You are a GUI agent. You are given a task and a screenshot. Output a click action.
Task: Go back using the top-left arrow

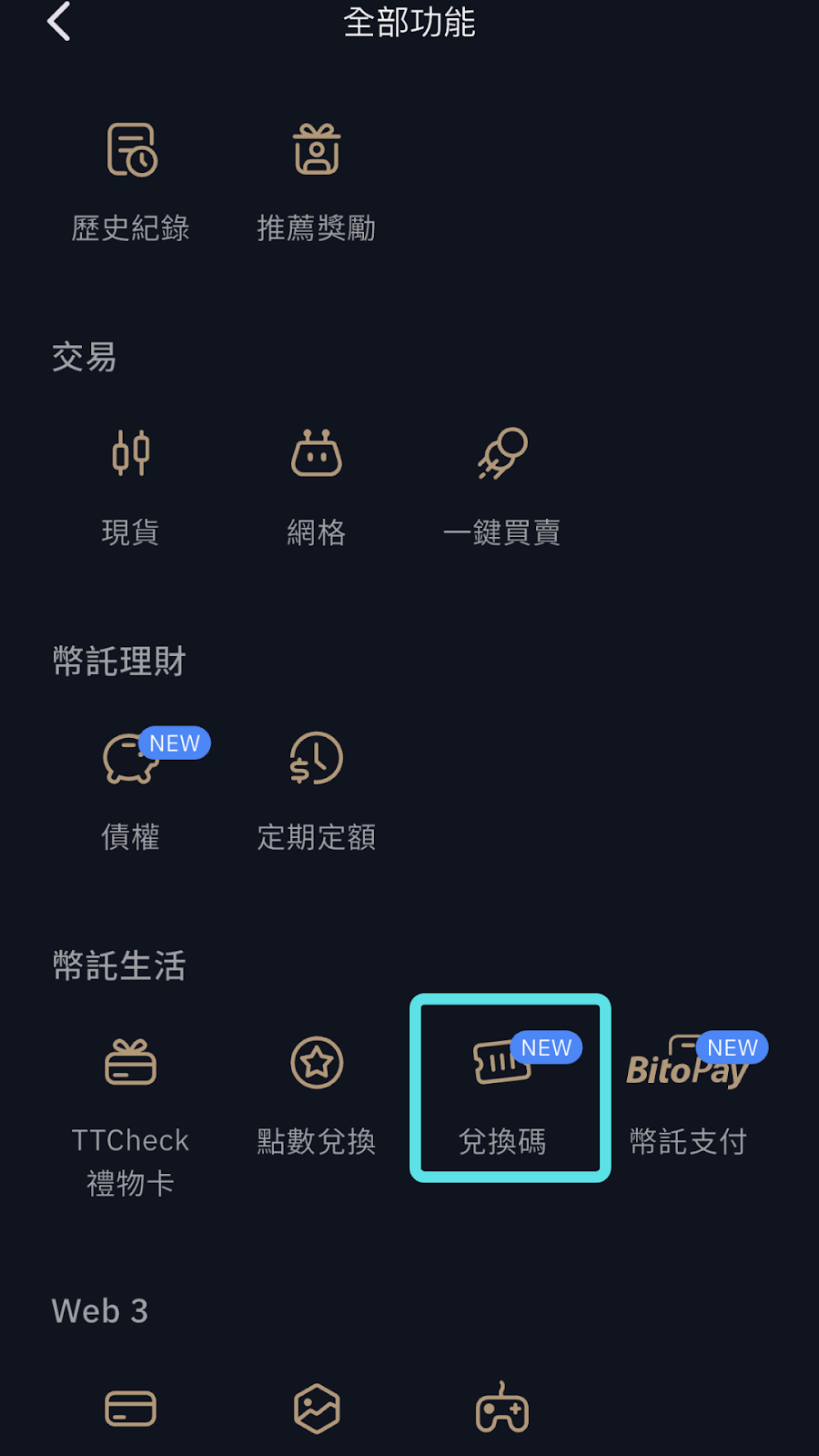pyautogui.click(x=59, y=22)
